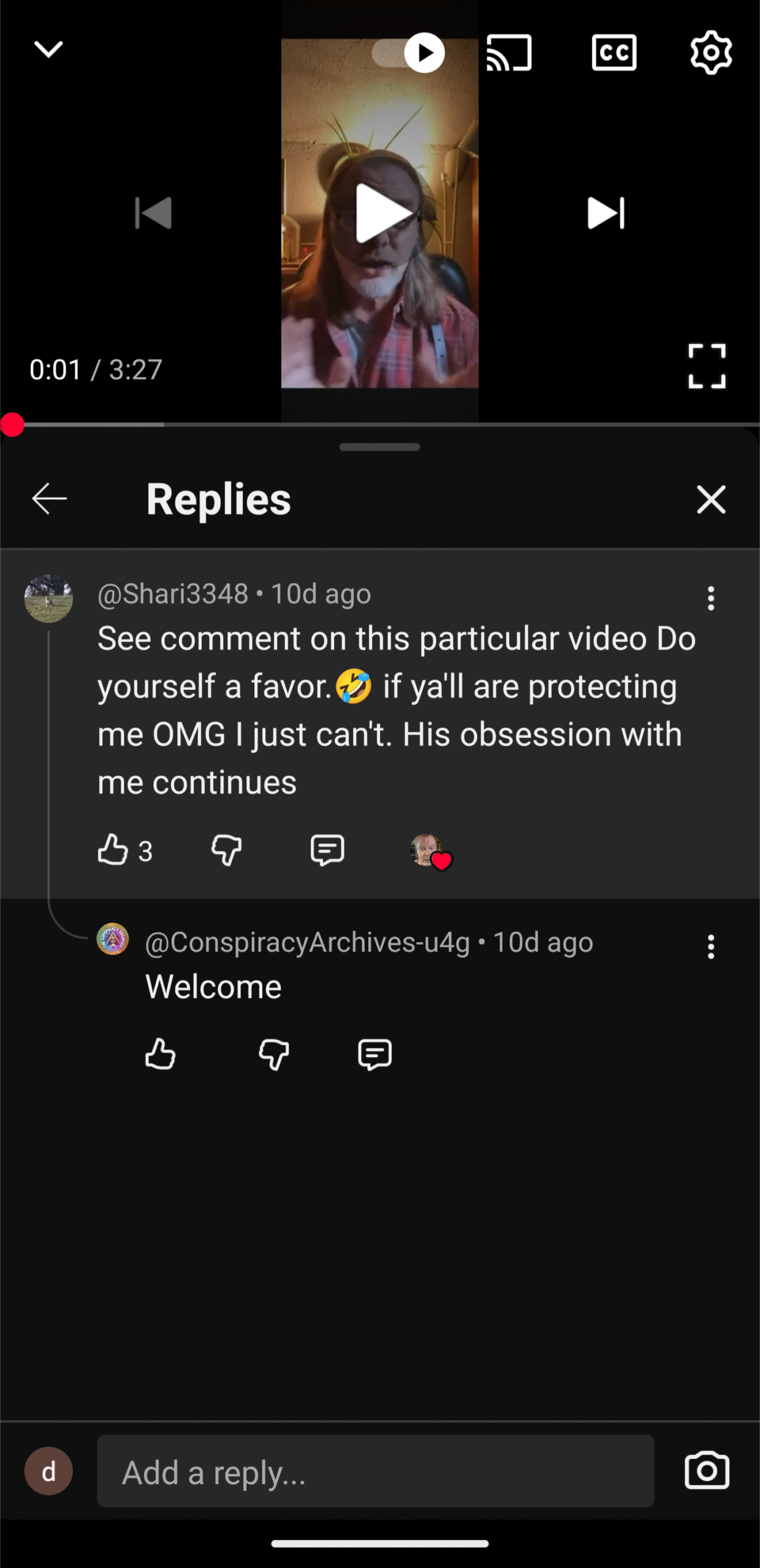Focus the "Add a reply..." field
760x1568 pixels.
375,1471
